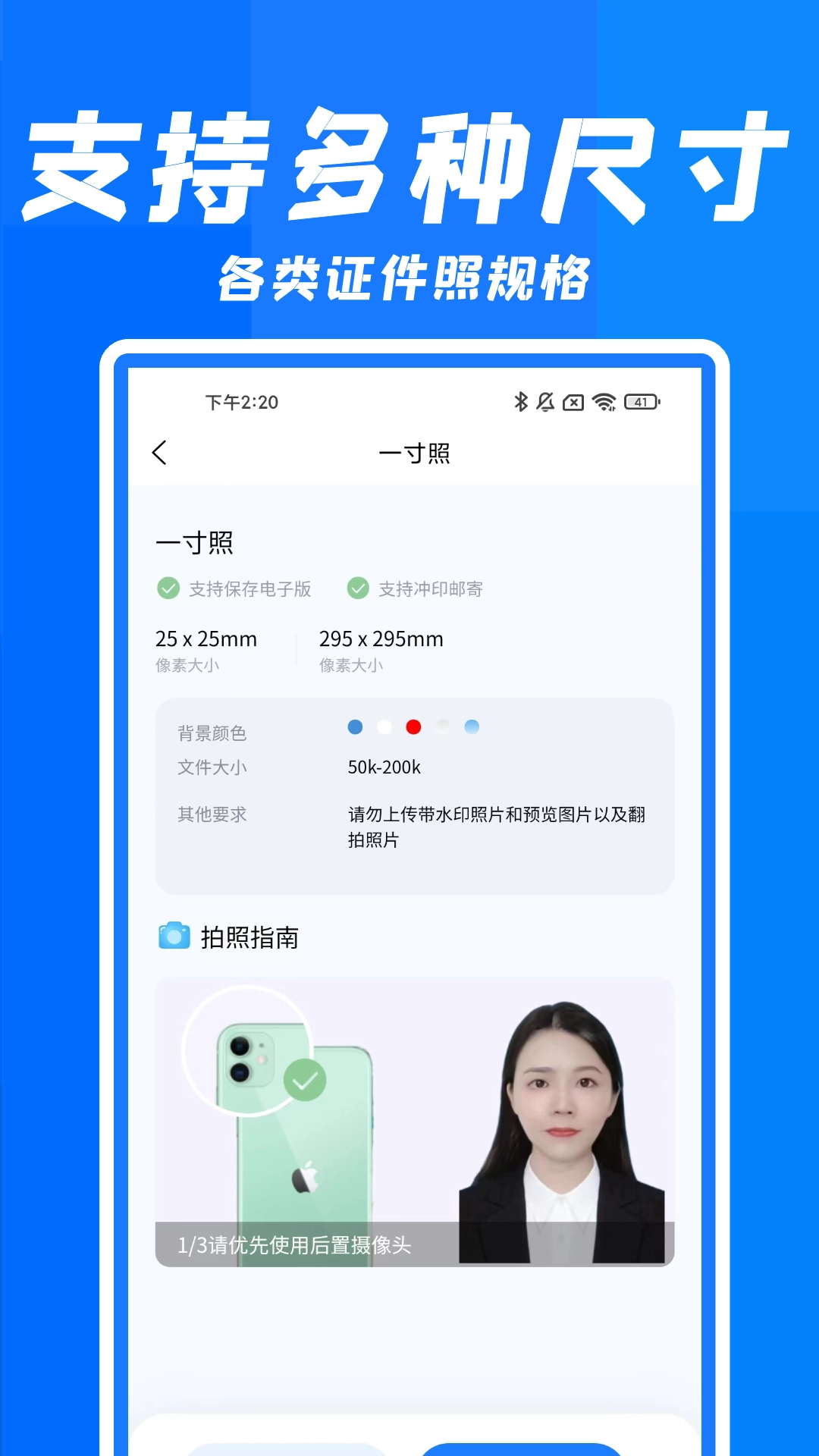Click the Wi-Fi signal icon in status bar
This screenshot has height=1456, width=819.
click(603, 403)
